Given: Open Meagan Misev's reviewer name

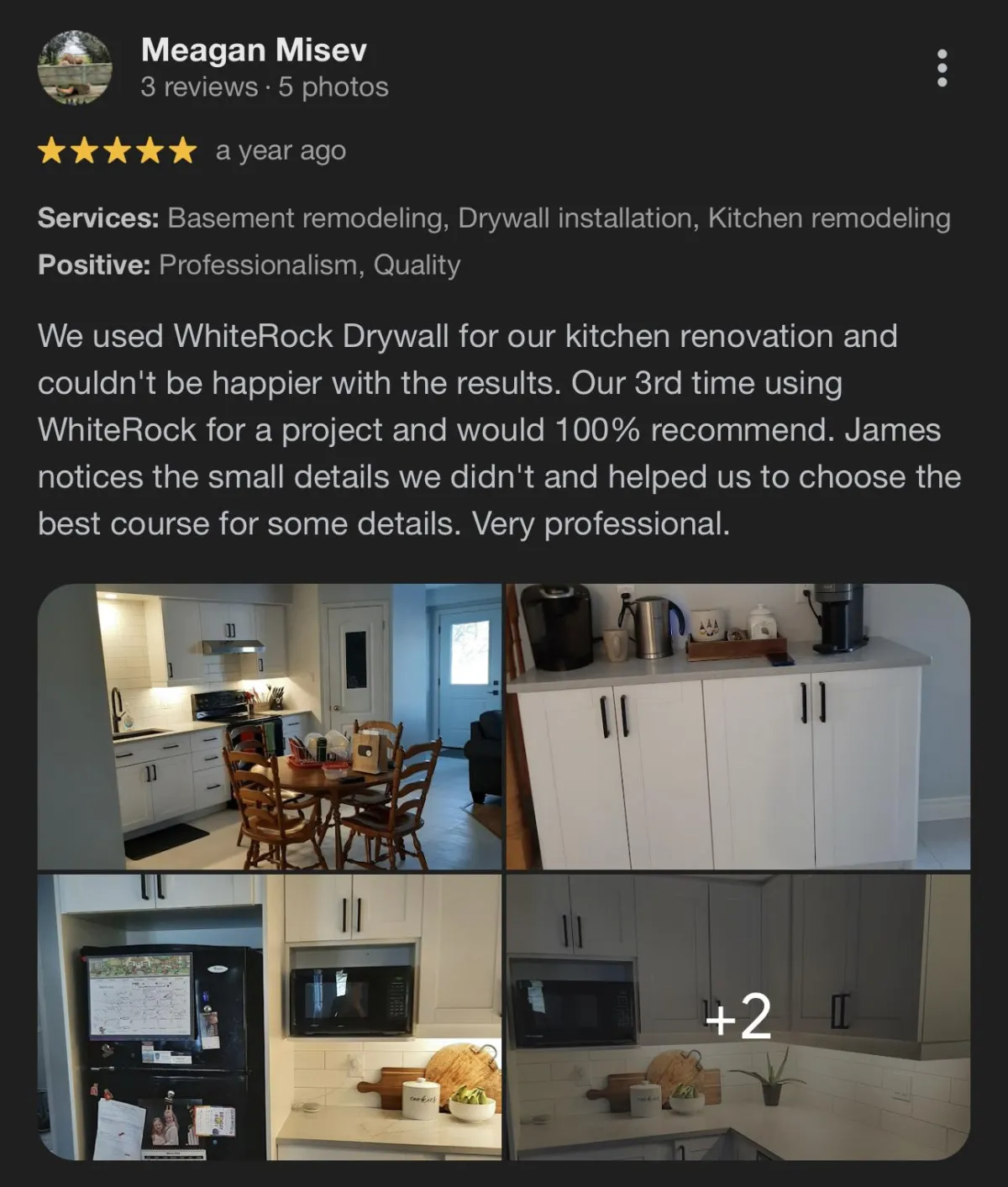Looking at the screenshot, I should [254, 50].
